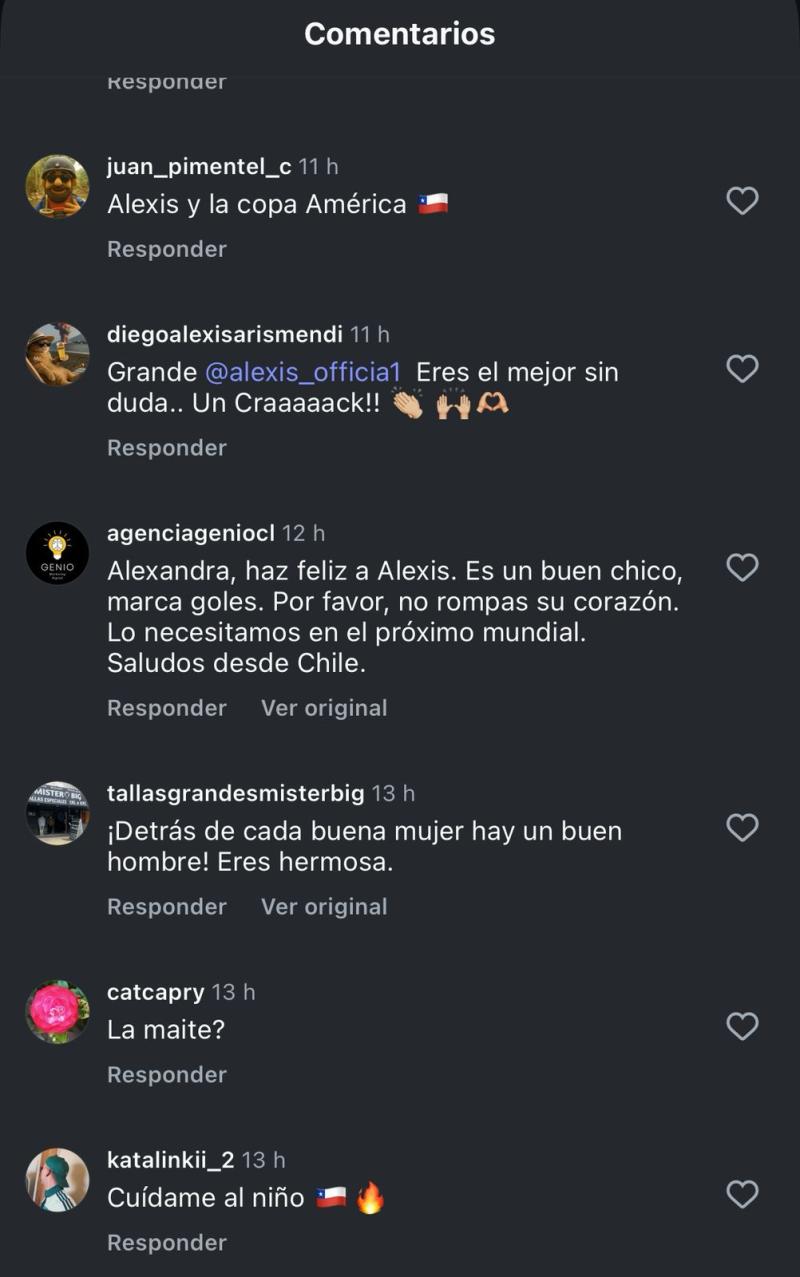Tap Ver original under tallasgrandesmisterbig's comment
800x1277 pixels.
(x=322, y=906)
